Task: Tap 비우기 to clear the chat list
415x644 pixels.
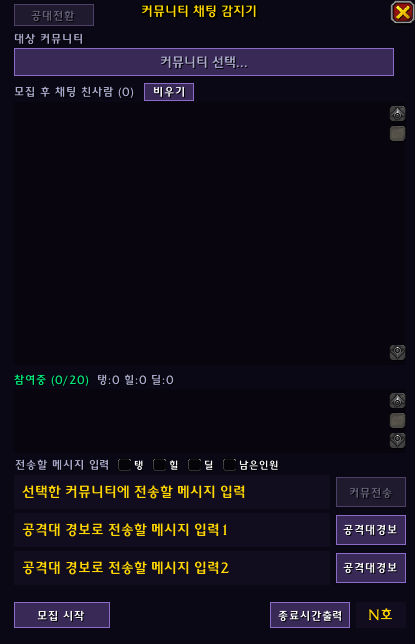Action: (x=169, y=92)
